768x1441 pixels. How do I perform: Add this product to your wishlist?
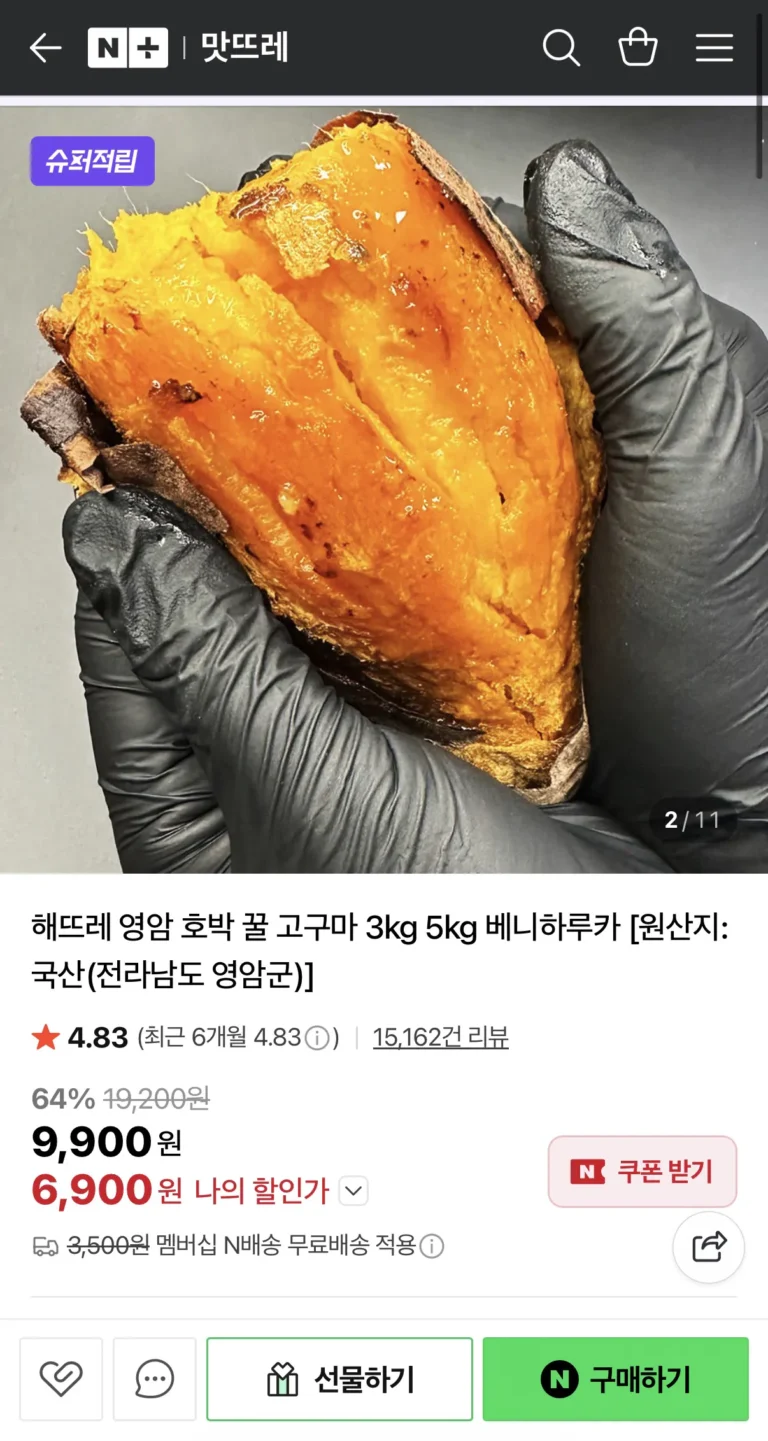click(x=61, y=1379)
